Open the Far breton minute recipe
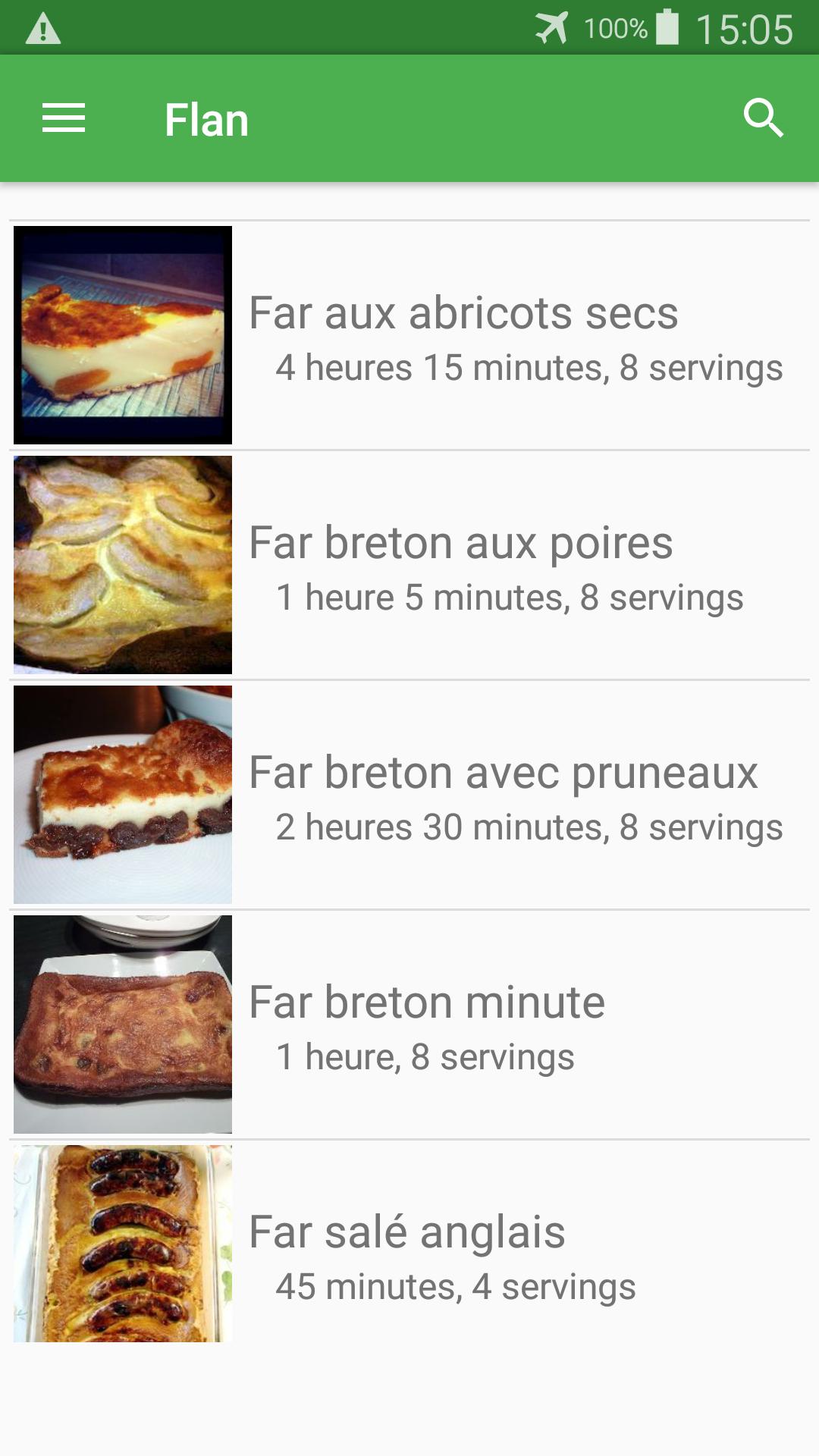Screen dimensions: 819x1456 click(409, 1025)
